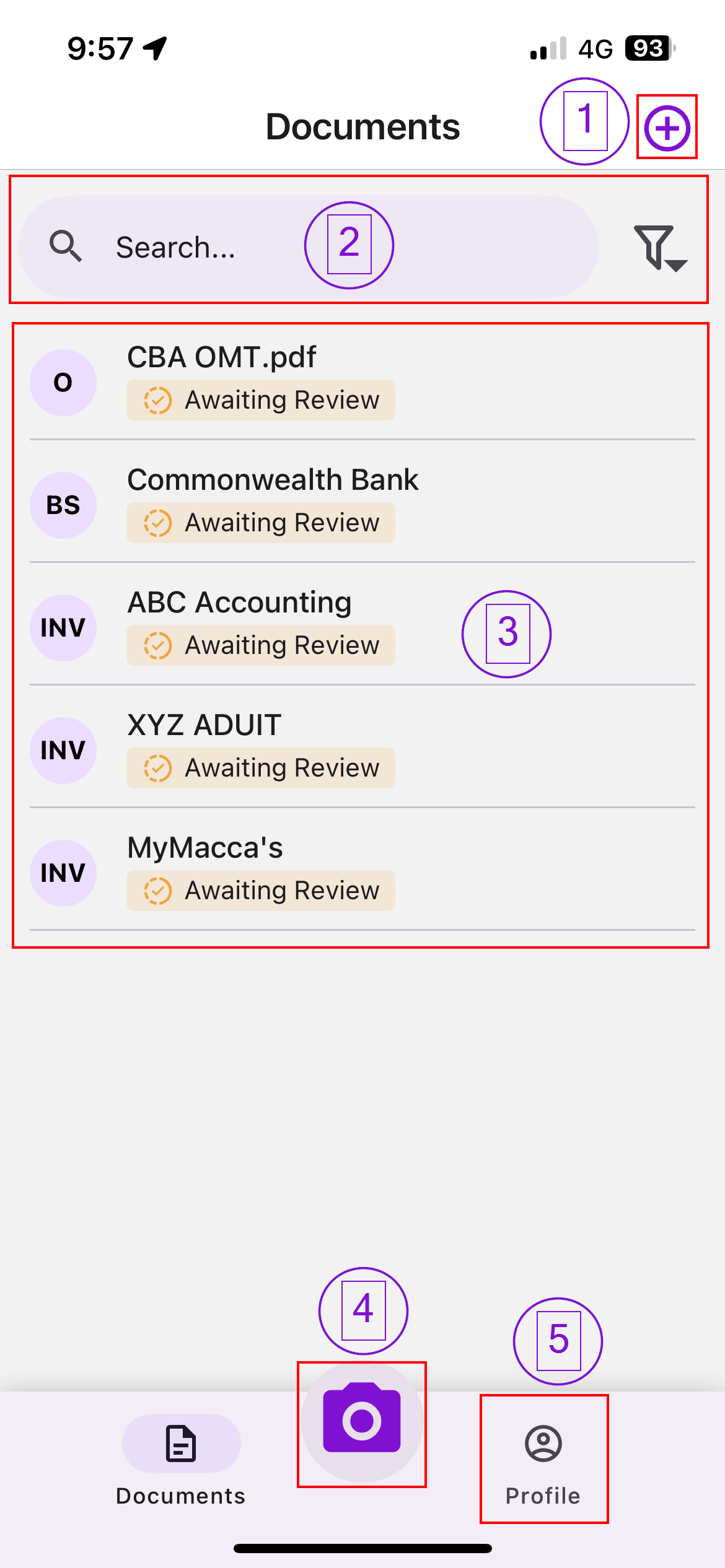Open the MyMacca's invoice
Screen dimensions: 725x1568
pos(362,870)
